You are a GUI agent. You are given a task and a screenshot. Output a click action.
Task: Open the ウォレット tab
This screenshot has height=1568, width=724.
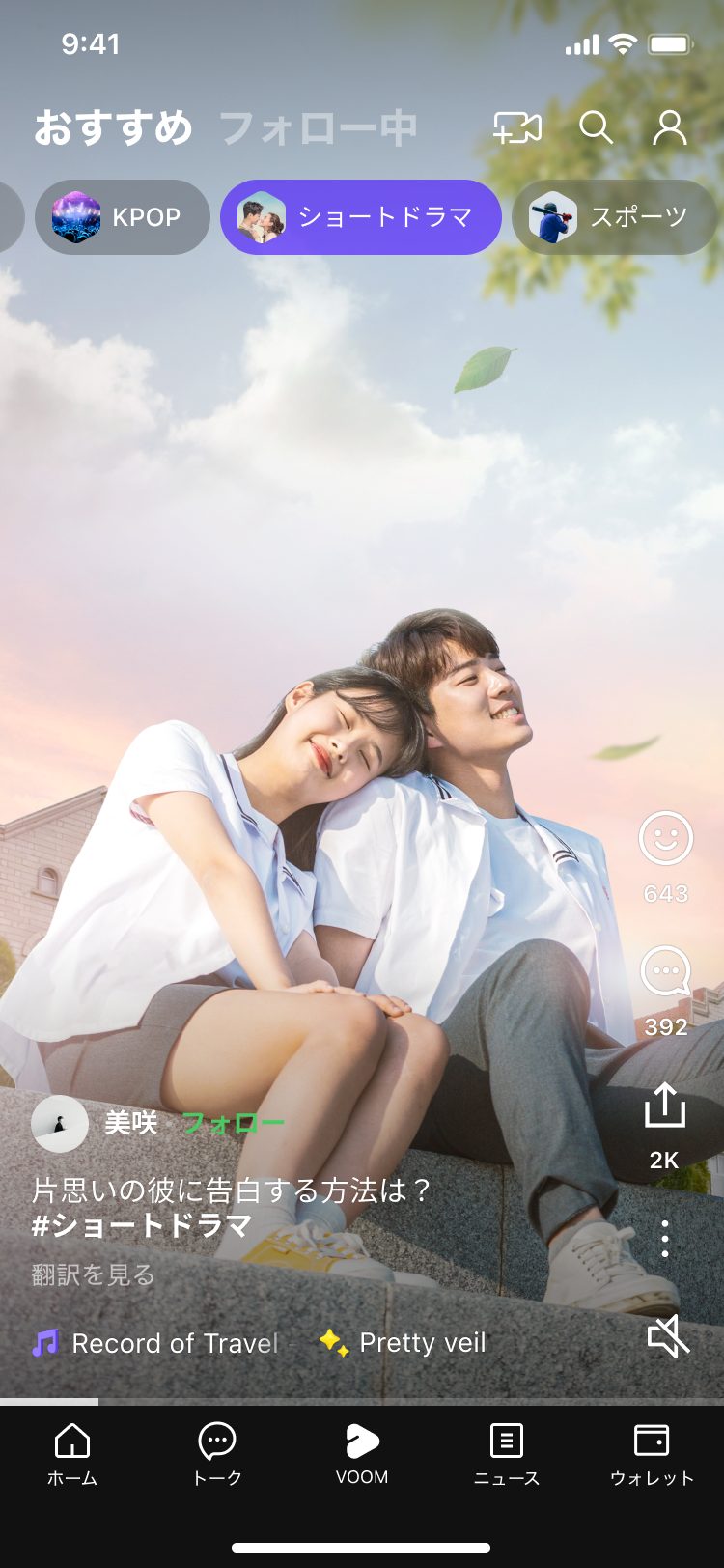coord(652,1454)
